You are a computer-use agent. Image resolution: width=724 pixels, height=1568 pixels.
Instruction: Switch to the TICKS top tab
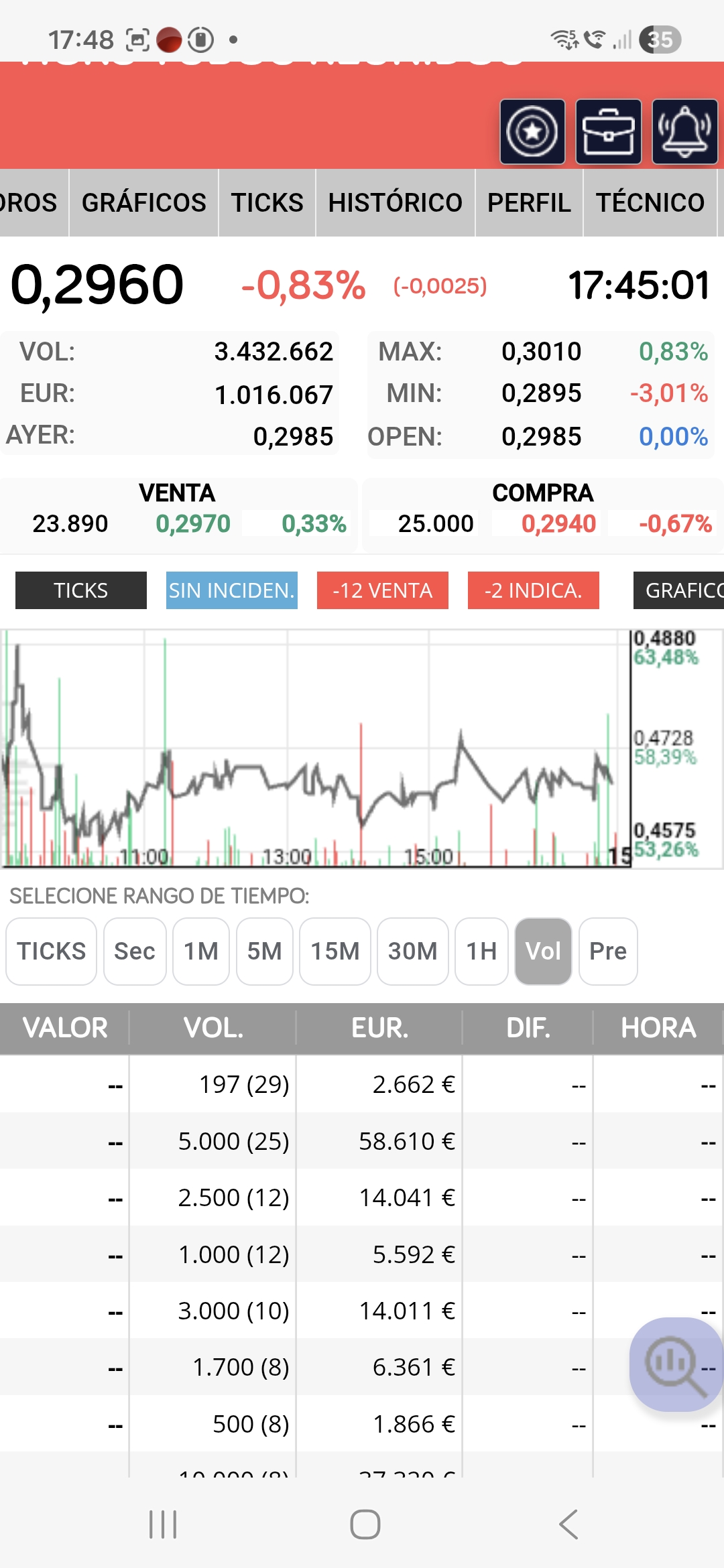point(267,202)
